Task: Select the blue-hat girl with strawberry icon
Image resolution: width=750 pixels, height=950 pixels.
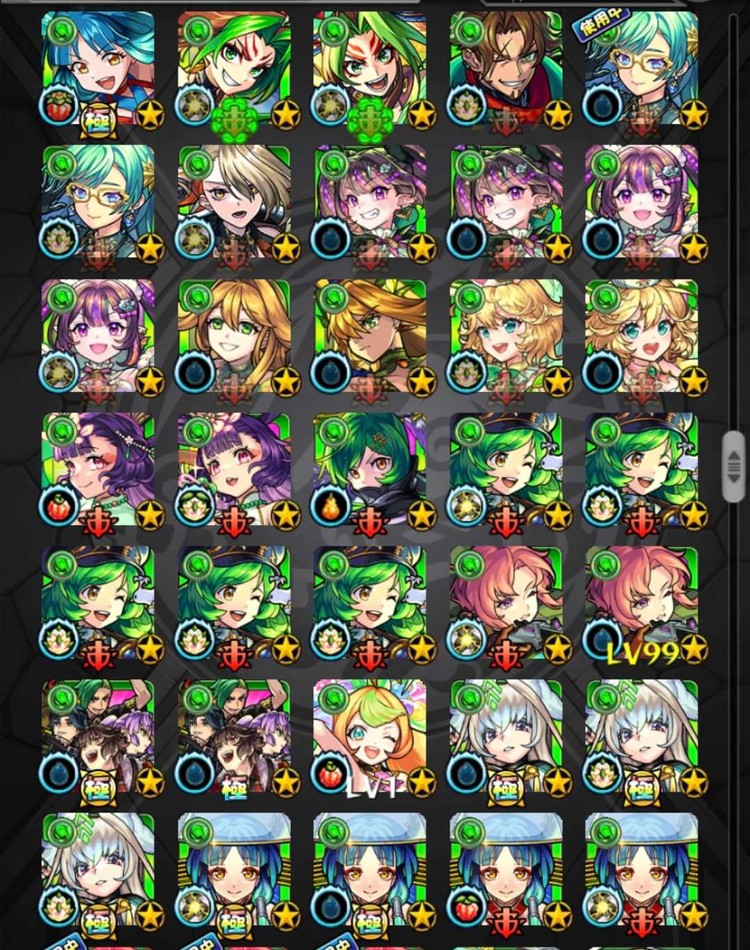Action: click(x=505, y=870)
